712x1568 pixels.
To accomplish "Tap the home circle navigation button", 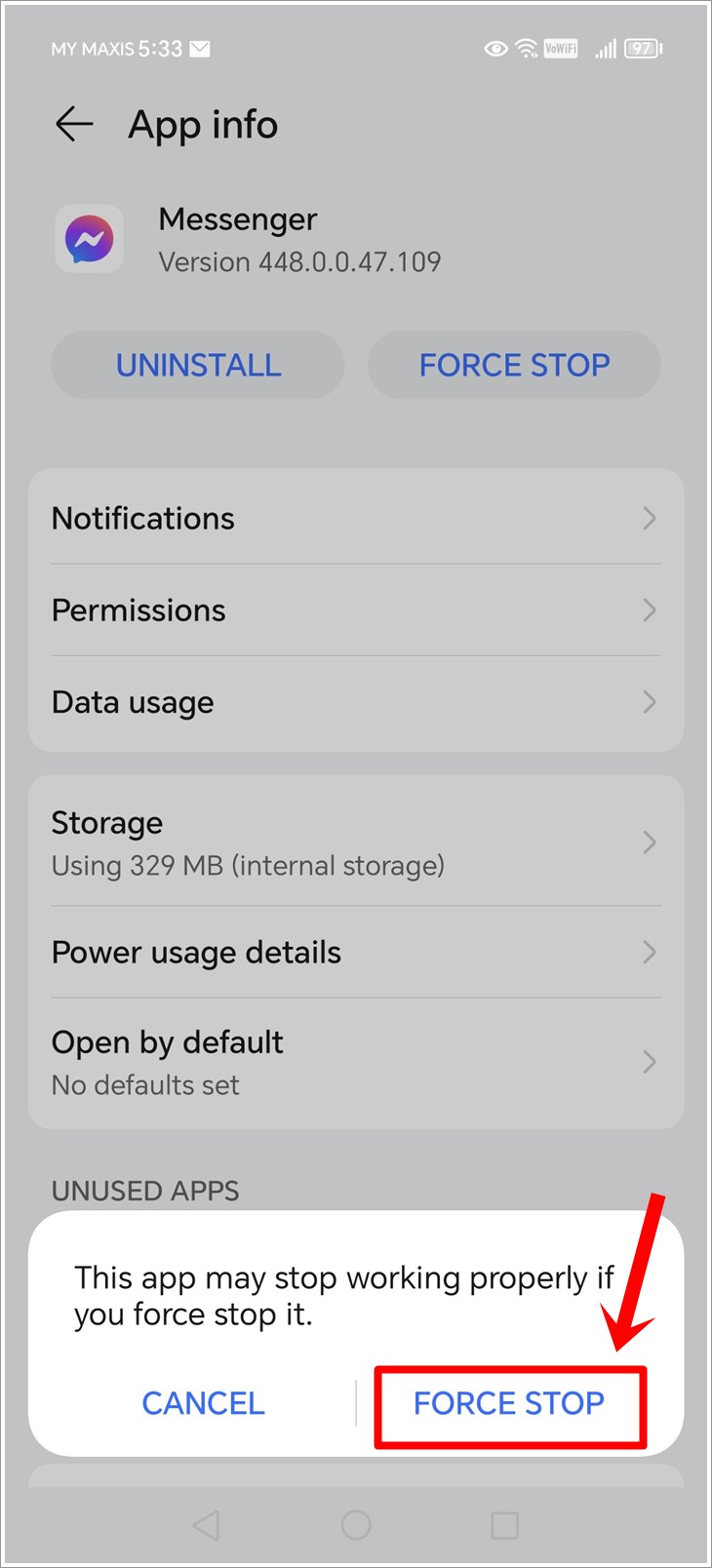I will (x=355, y=1524).
